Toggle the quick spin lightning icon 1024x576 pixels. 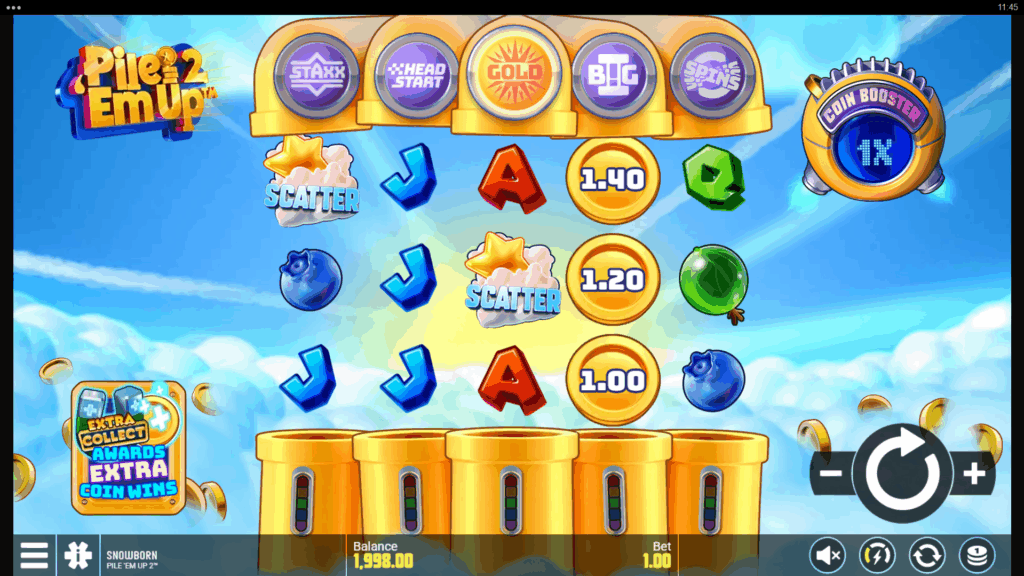pos(877,555)
